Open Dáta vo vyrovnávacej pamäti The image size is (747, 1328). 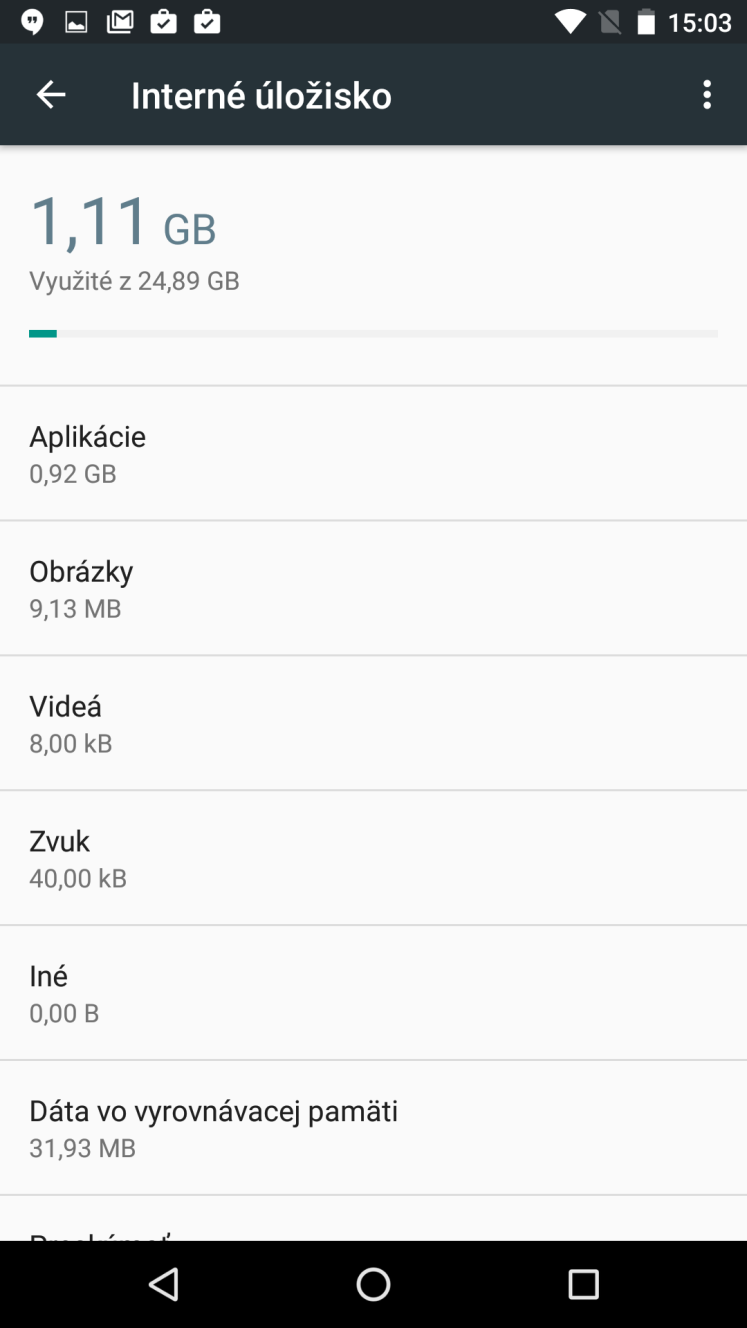[373, 1128]
